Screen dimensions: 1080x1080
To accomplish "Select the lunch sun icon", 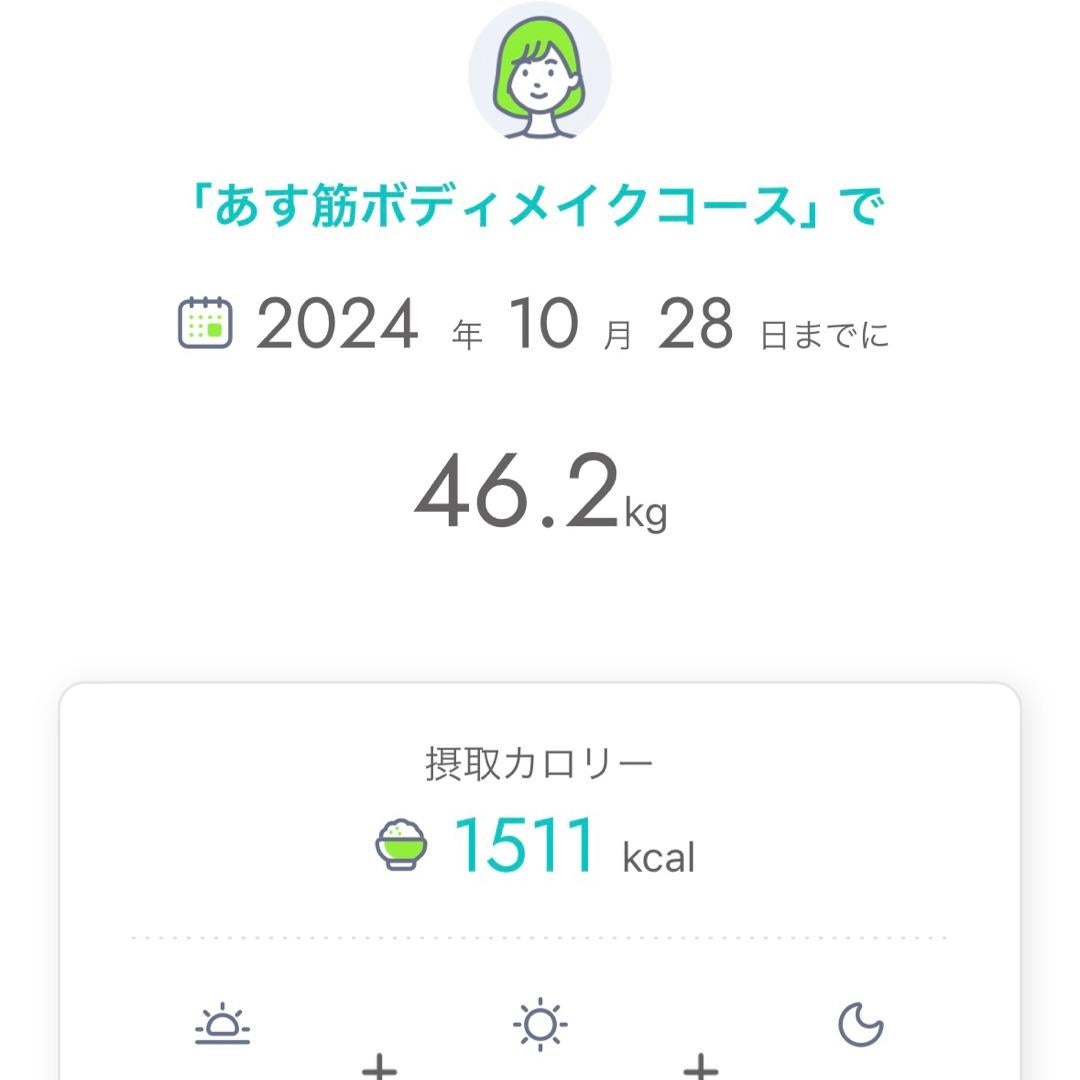I will pyautogui.click(x=540, y=1026).
